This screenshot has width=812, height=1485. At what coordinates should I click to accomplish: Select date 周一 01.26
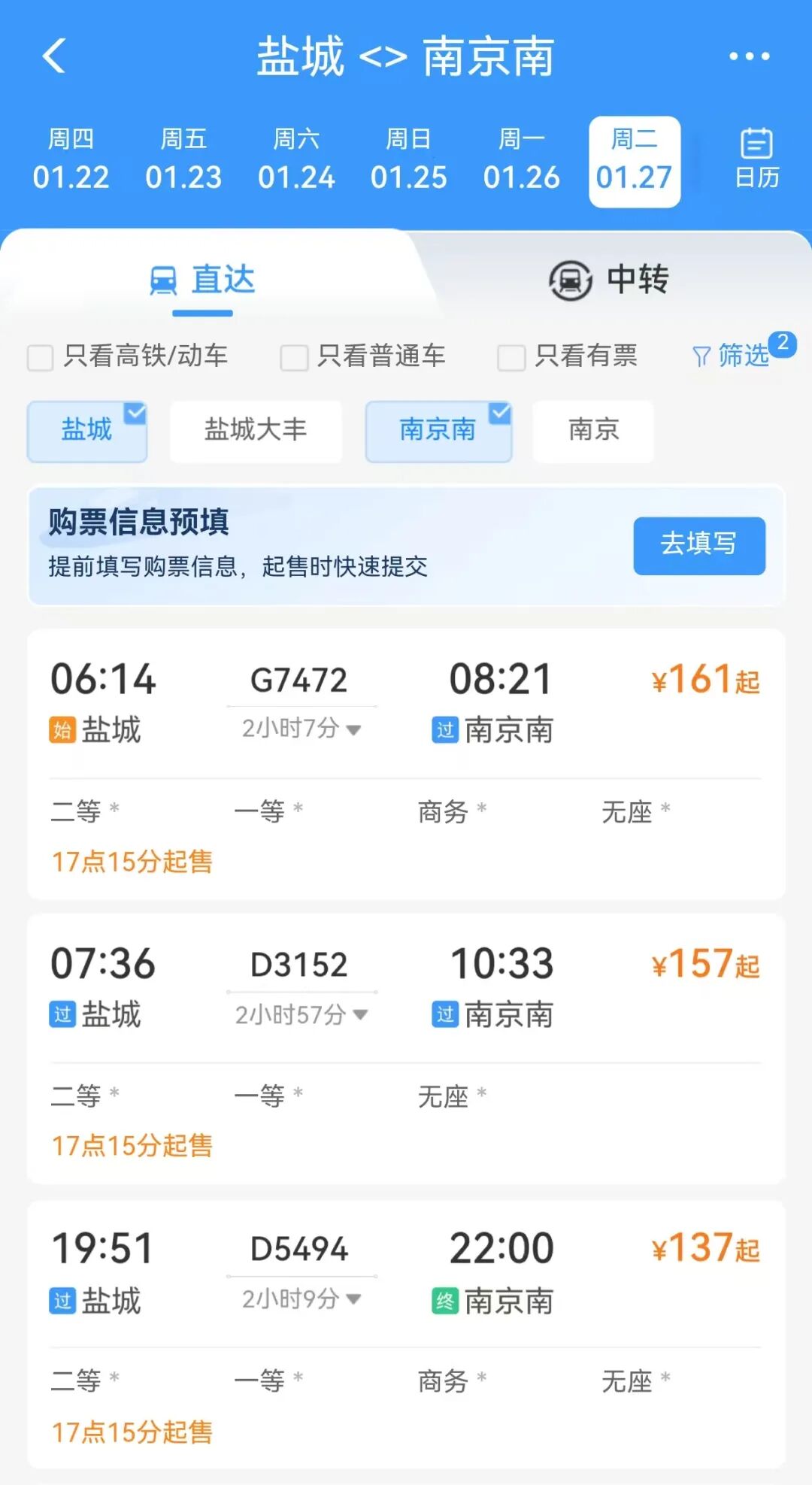tap(521, 159)
